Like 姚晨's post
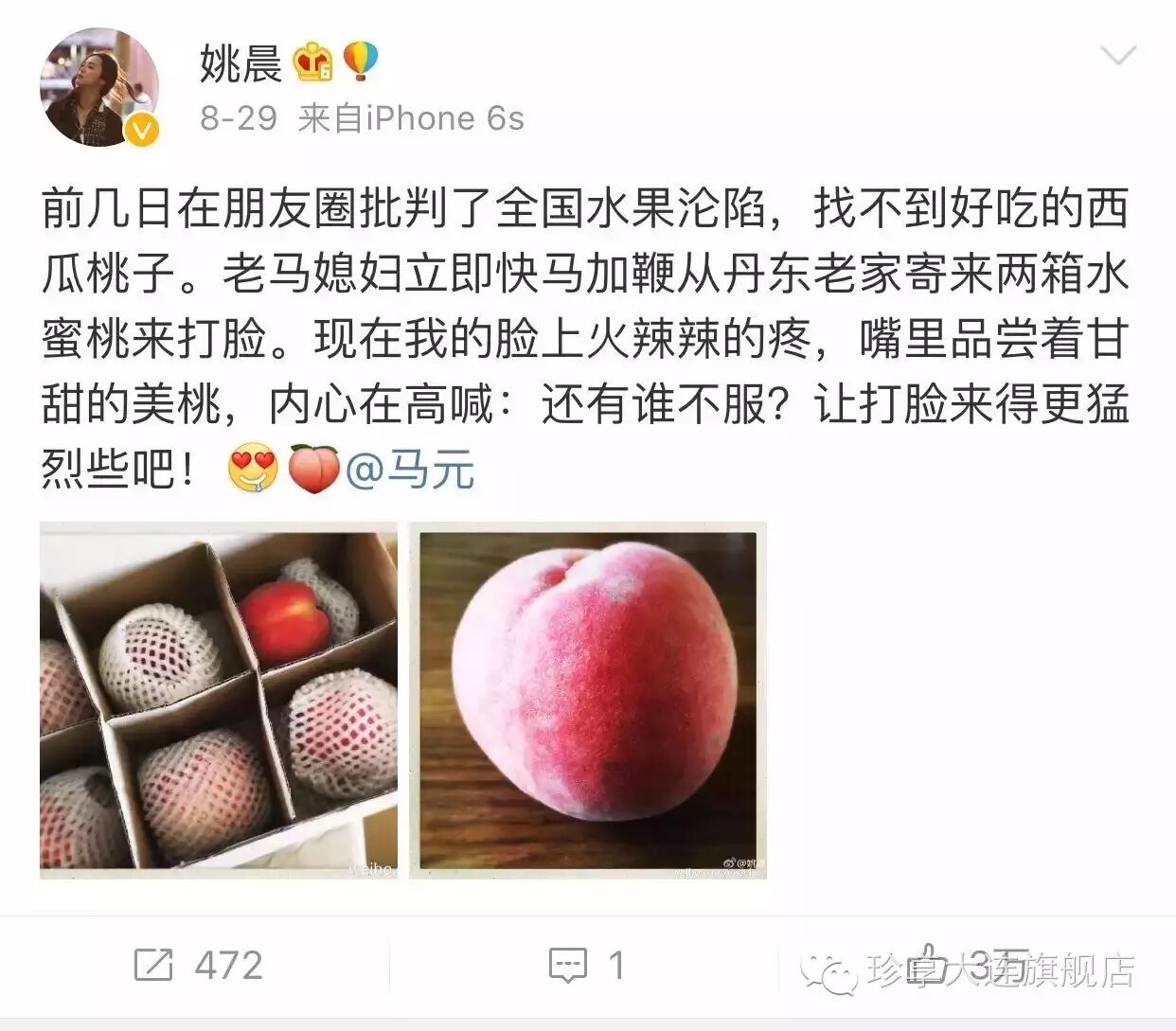The height and width of the screenshot is (1031, 1176). pyautogui.click(x=966, y=964)
